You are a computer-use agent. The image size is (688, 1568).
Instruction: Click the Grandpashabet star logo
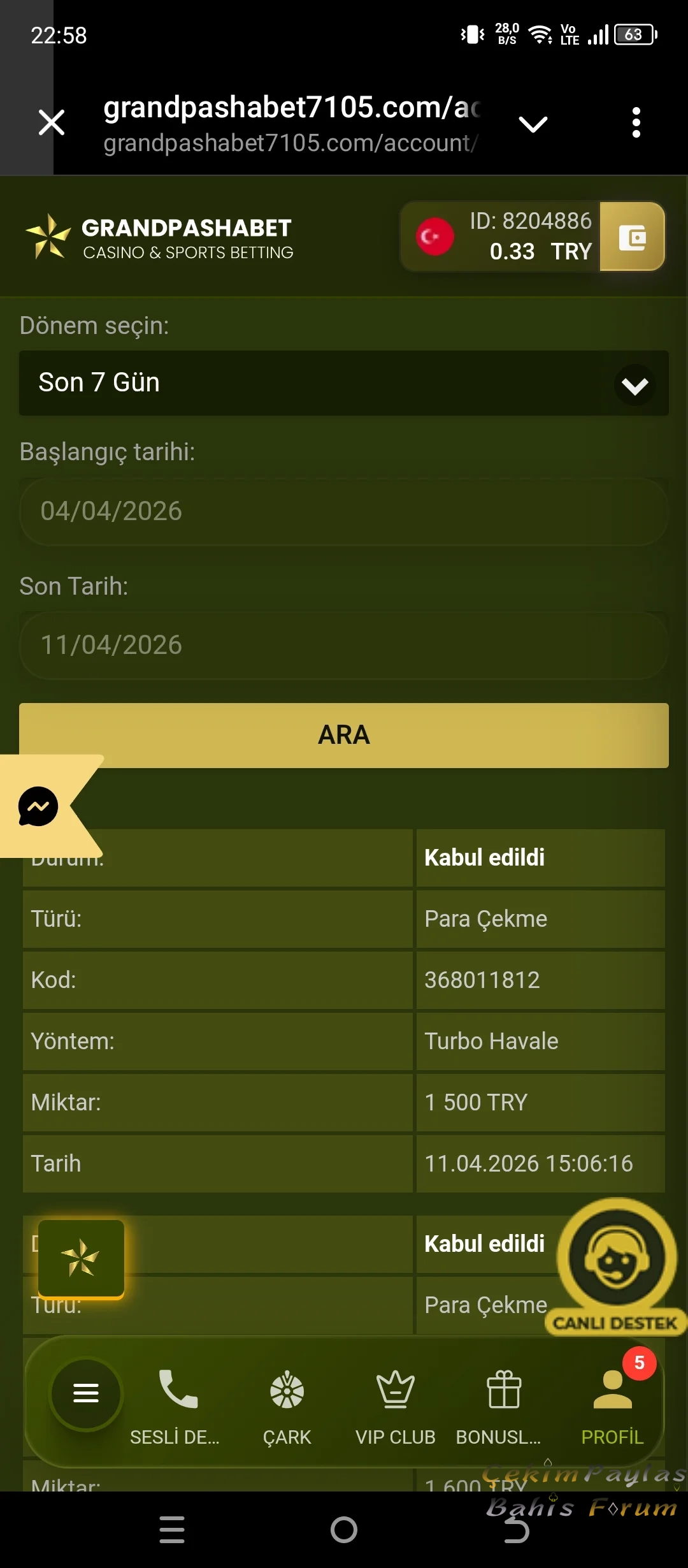tap(48, 236)
